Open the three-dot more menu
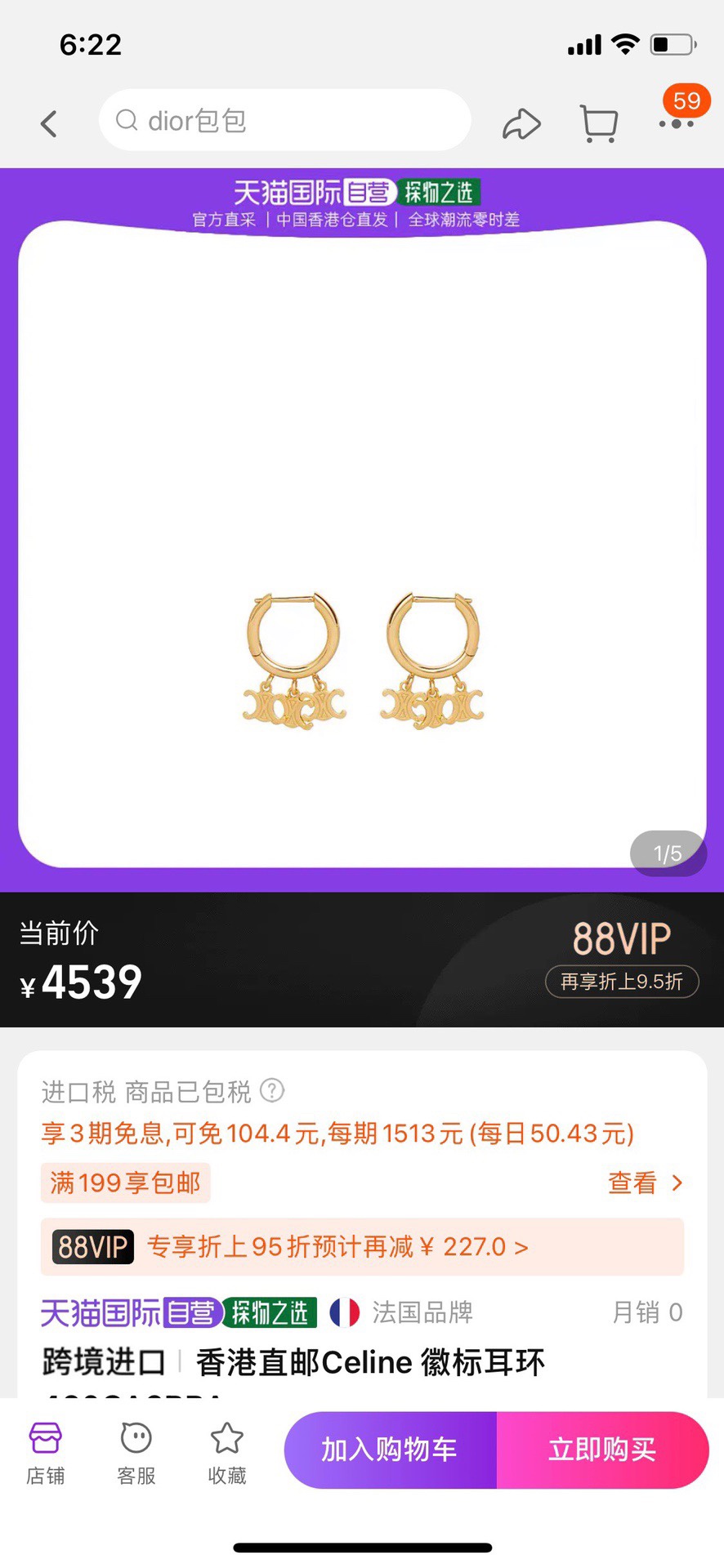 pos(677,124)
